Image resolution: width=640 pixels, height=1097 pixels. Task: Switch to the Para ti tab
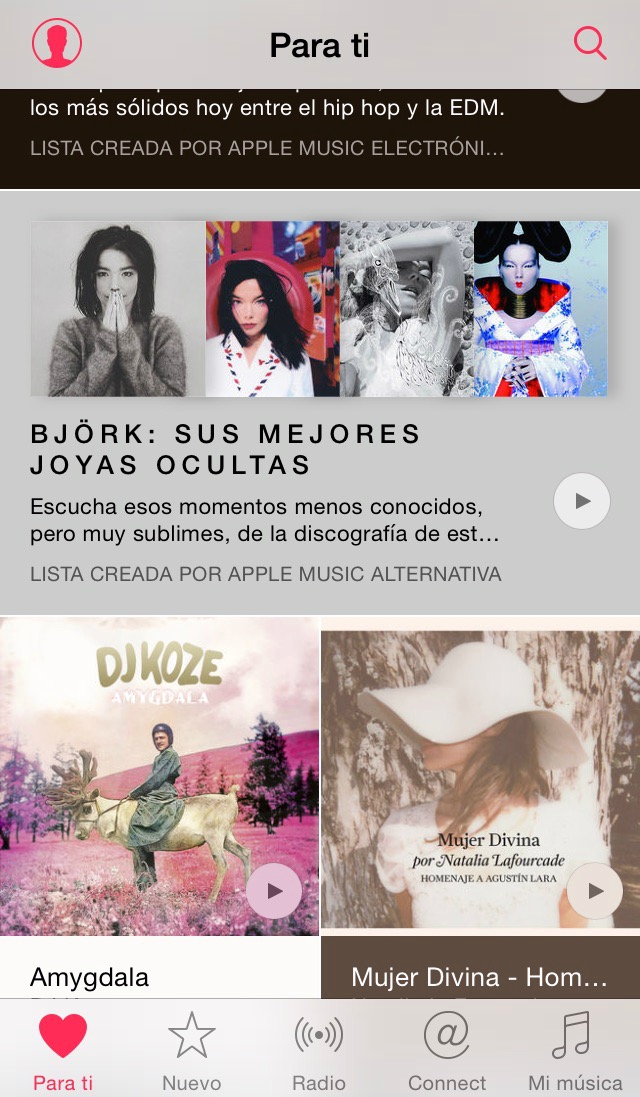point(63,1050)
